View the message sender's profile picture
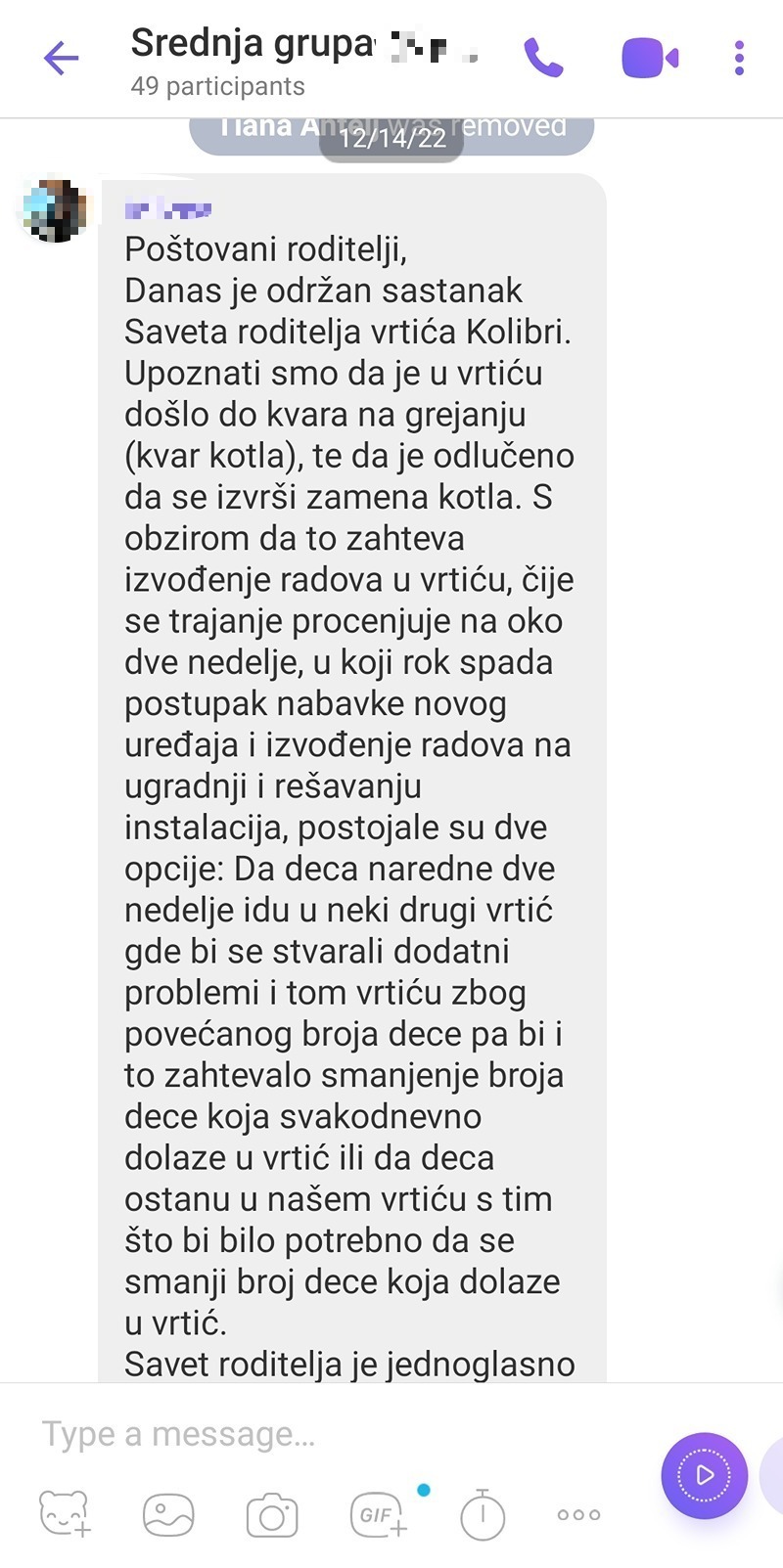The height and width of the screenshot is (1568, 783). (54, 210)
